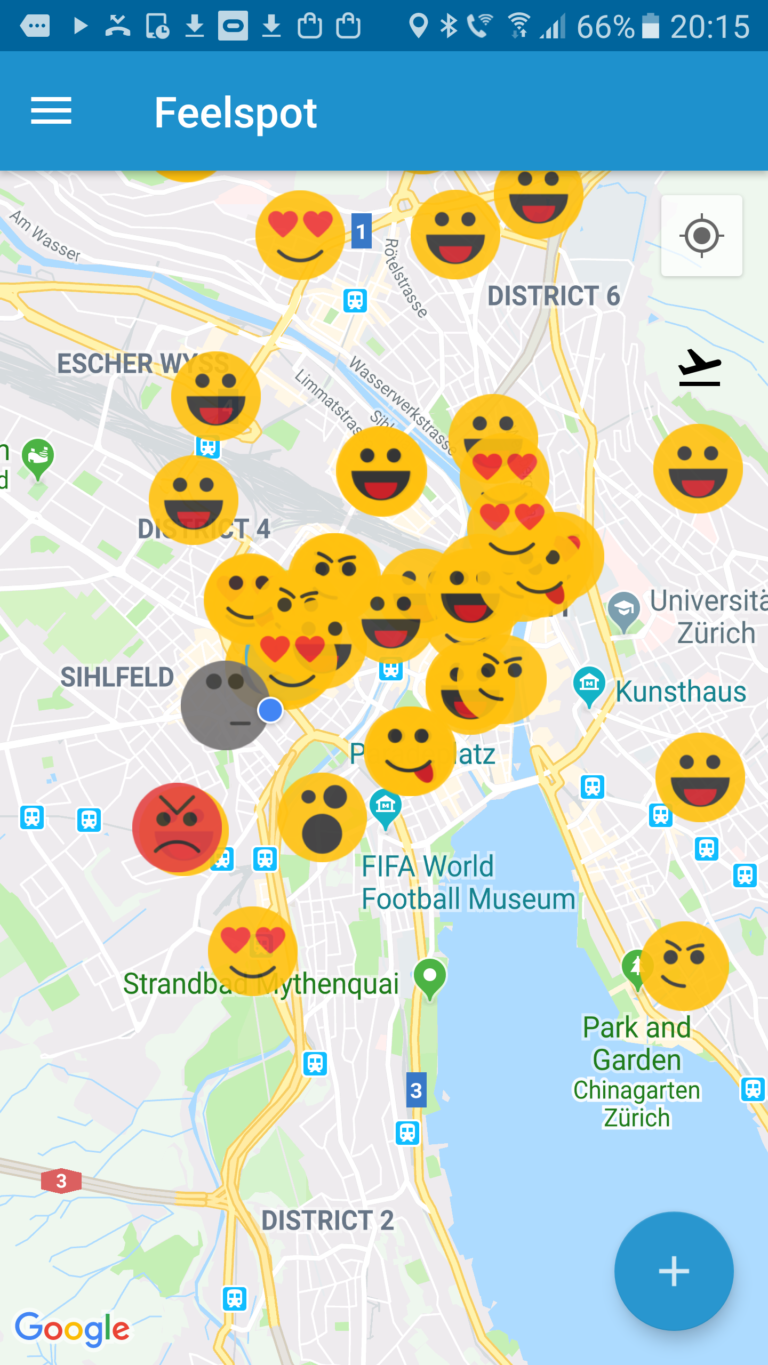The width and height of the screenshot is (768, 1365).
Task: Select happy emoji on District 4 label
Action: (193, 499)
